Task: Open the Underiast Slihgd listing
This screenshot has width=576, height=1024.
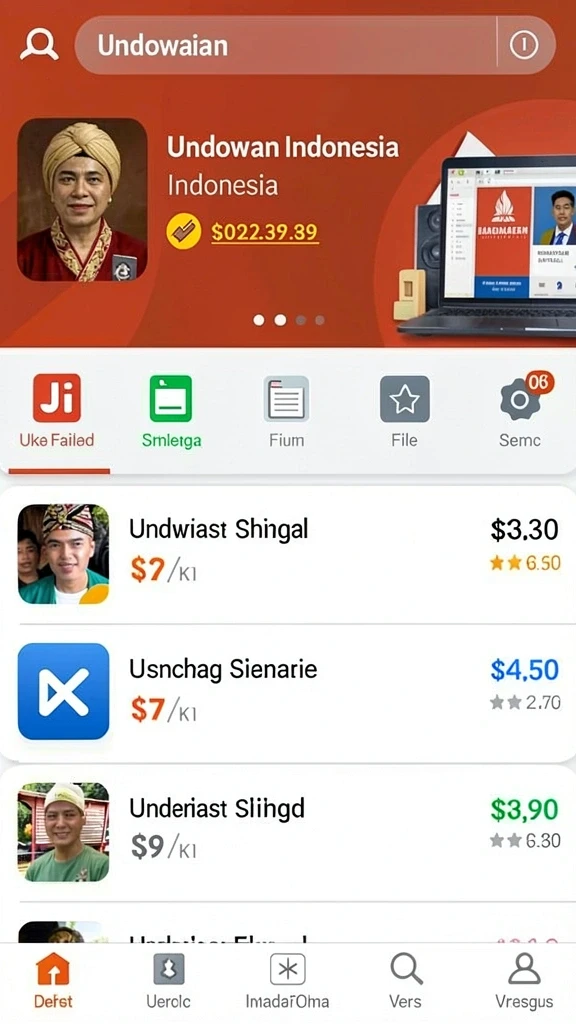Action: (x=288, y=831)
